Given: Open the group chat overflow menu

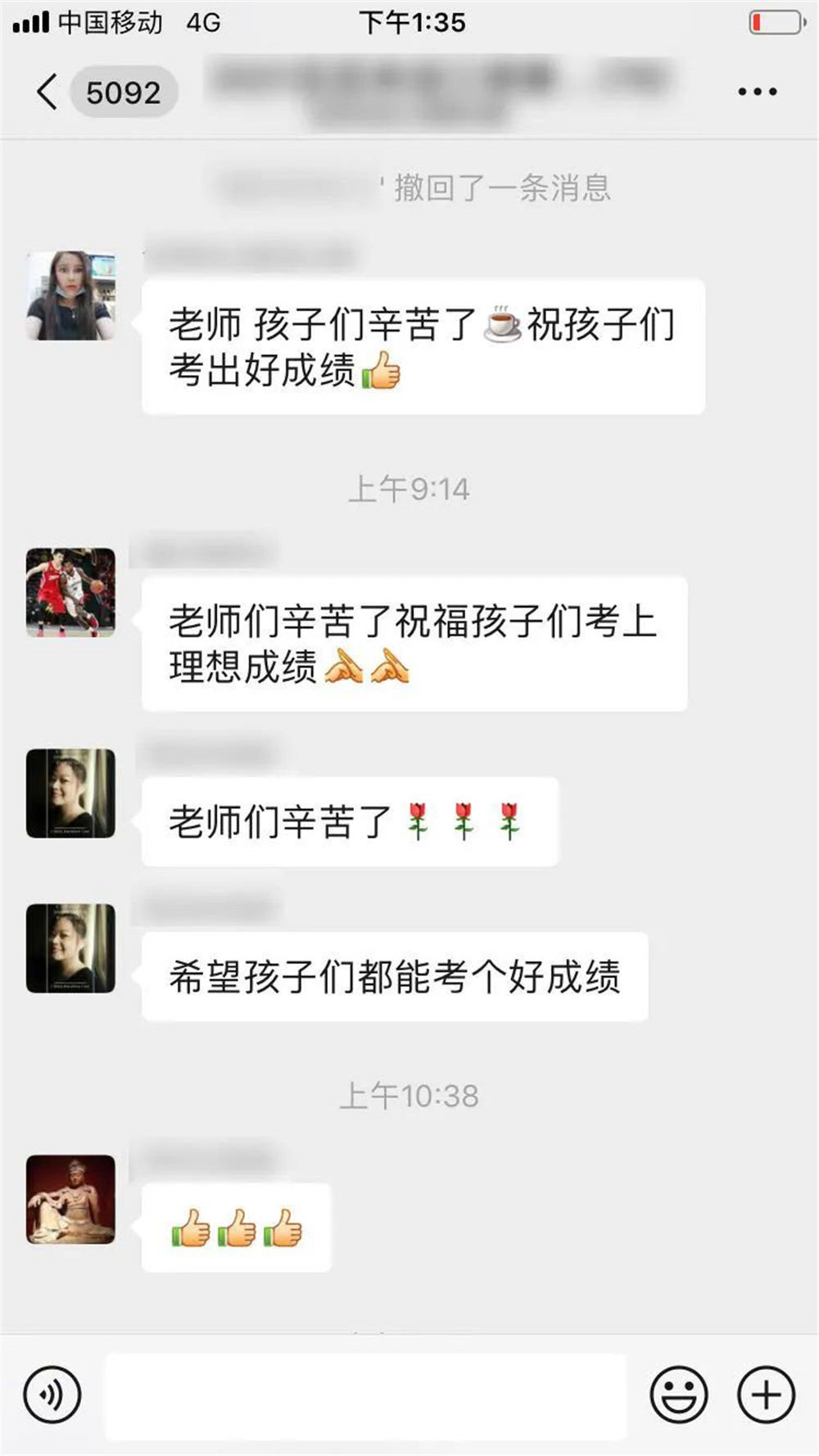Looking at the screenshot, I should click(x=757, y=92).
